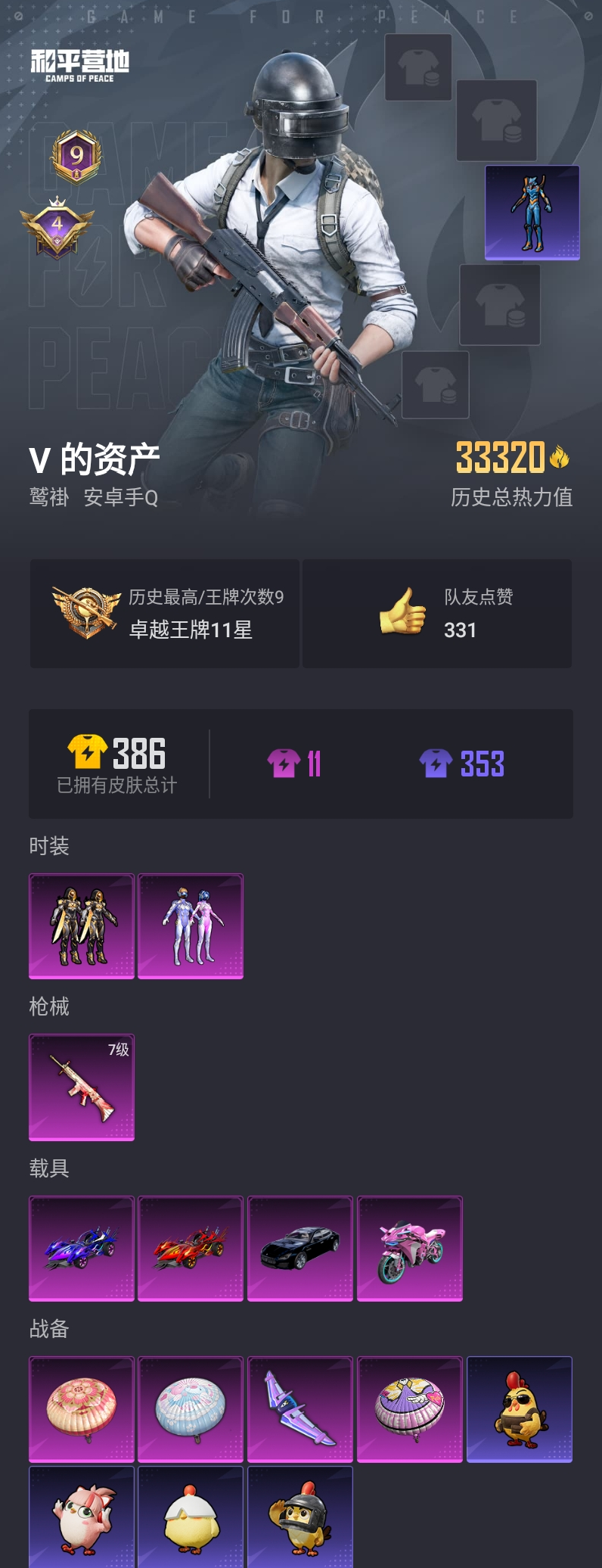Select the pink motorcycle thumbnail

click(409, 1249)
